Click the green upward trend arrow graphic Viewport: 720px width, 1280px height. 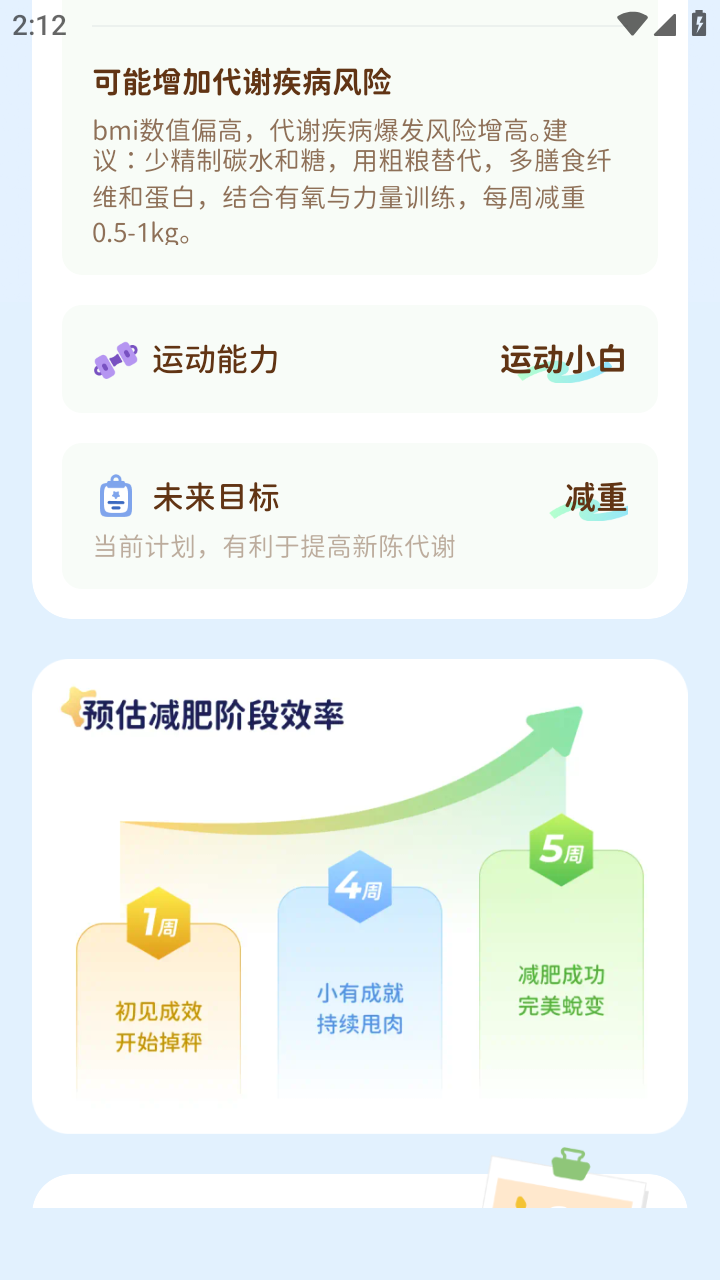(x=480, y=770)
